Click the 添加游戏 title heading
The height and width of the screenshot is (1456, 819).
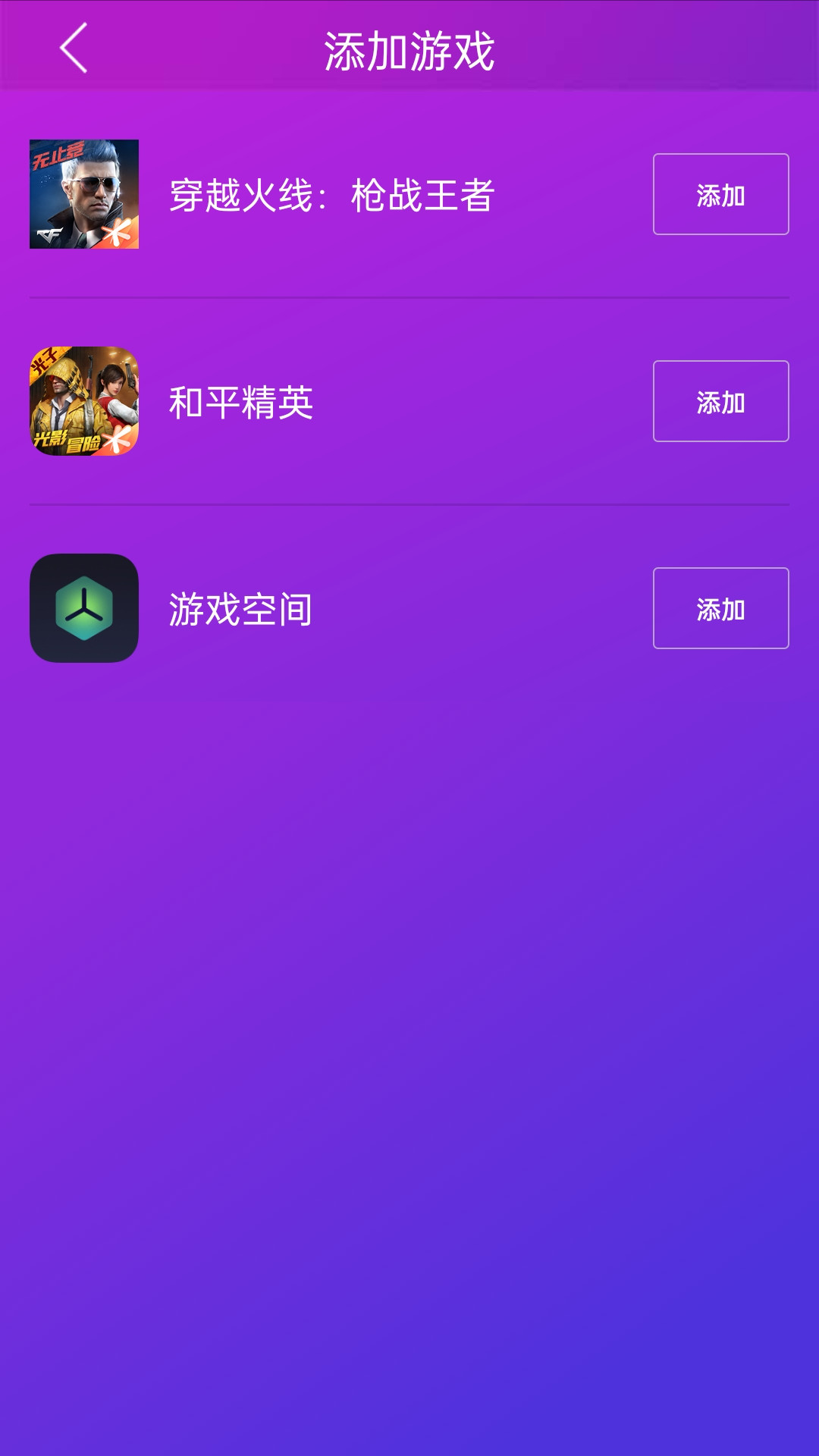point(409,47)
